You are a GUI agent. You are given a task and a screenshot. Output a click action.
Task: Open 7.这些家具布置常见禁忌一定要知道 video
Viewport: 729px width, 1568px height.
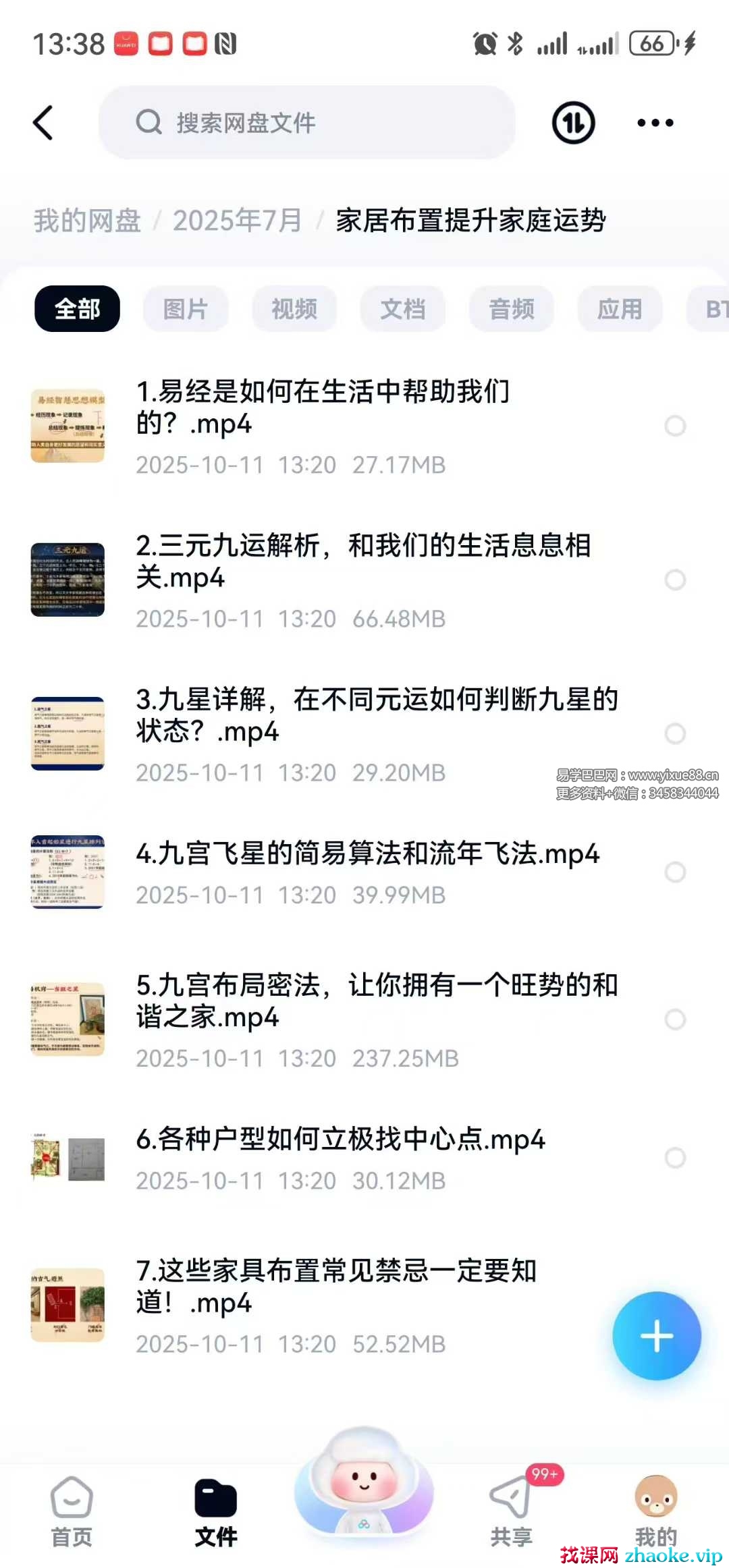336,1287
